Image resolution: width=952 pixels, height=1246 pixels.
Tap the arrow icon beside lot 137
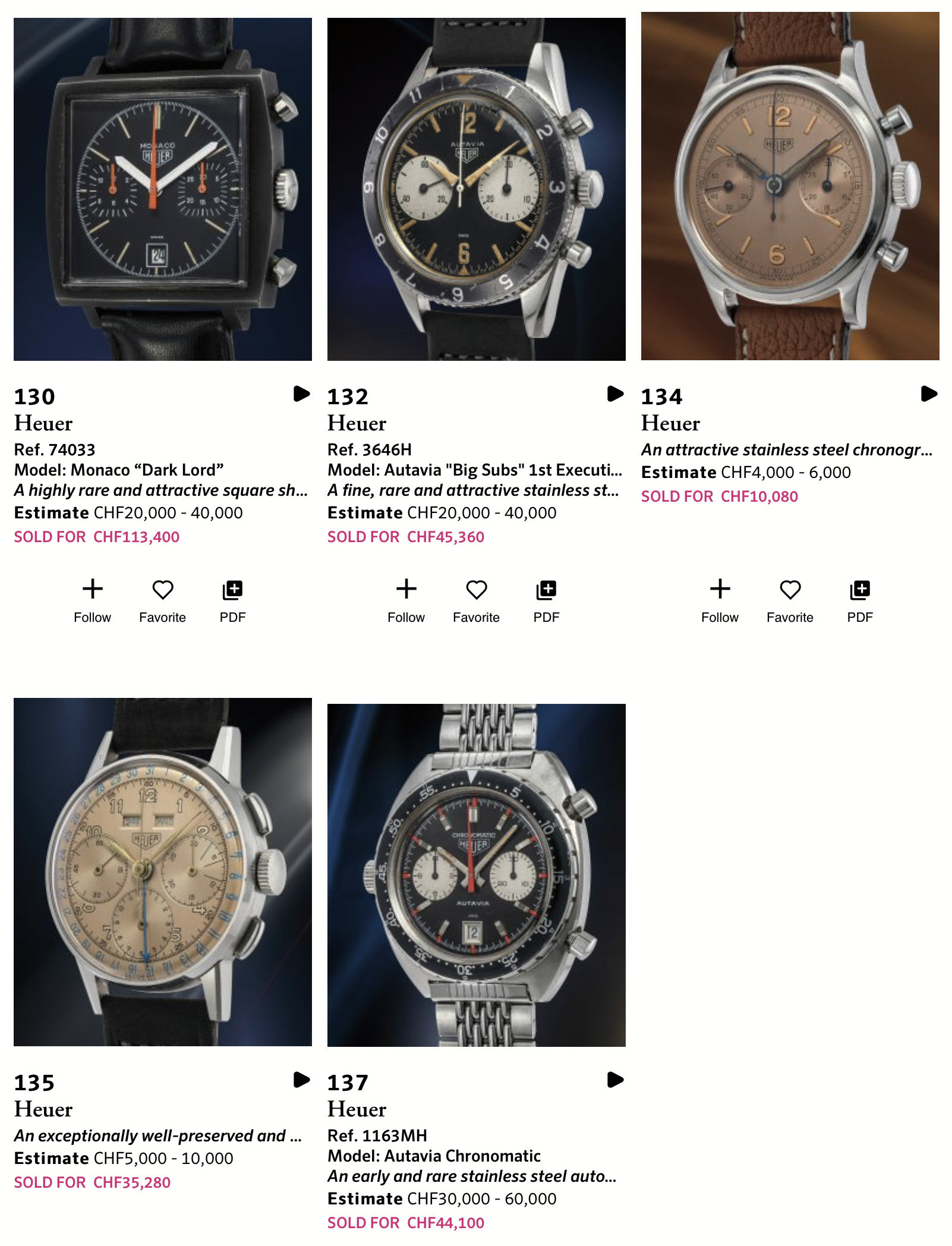coord(615,1080)
